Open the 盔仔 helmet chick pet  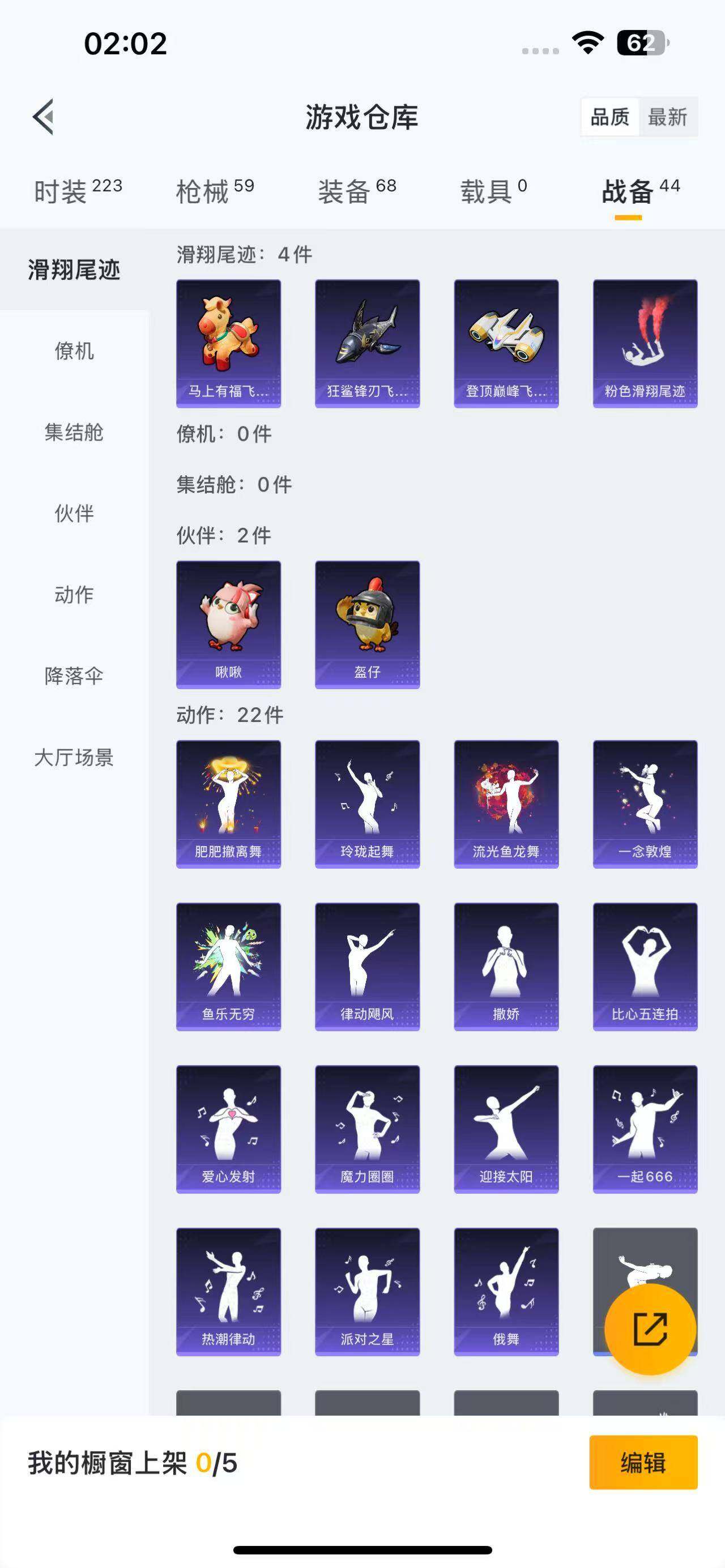(x=368, y=624)
